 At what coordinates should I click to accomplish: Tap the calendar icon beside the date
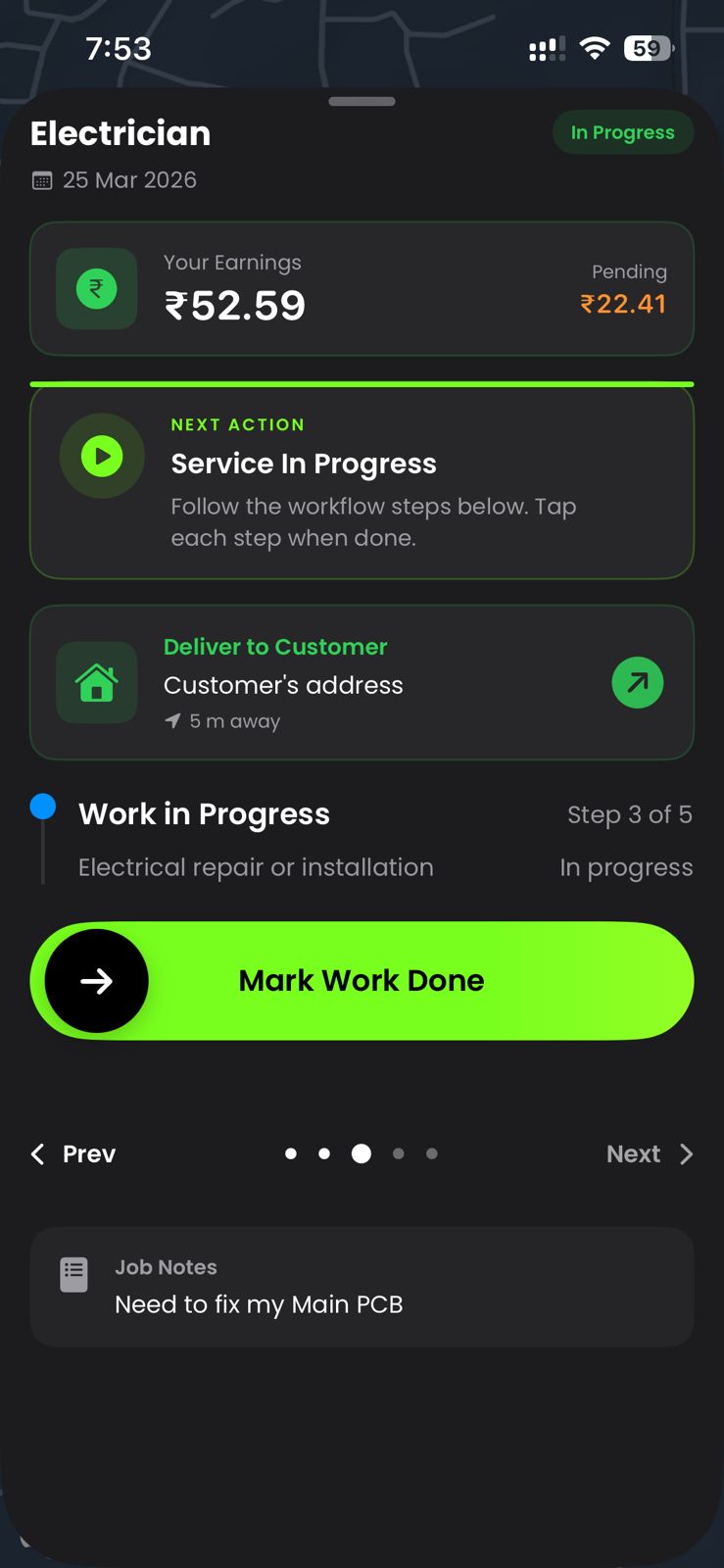[x=41, y=180]
